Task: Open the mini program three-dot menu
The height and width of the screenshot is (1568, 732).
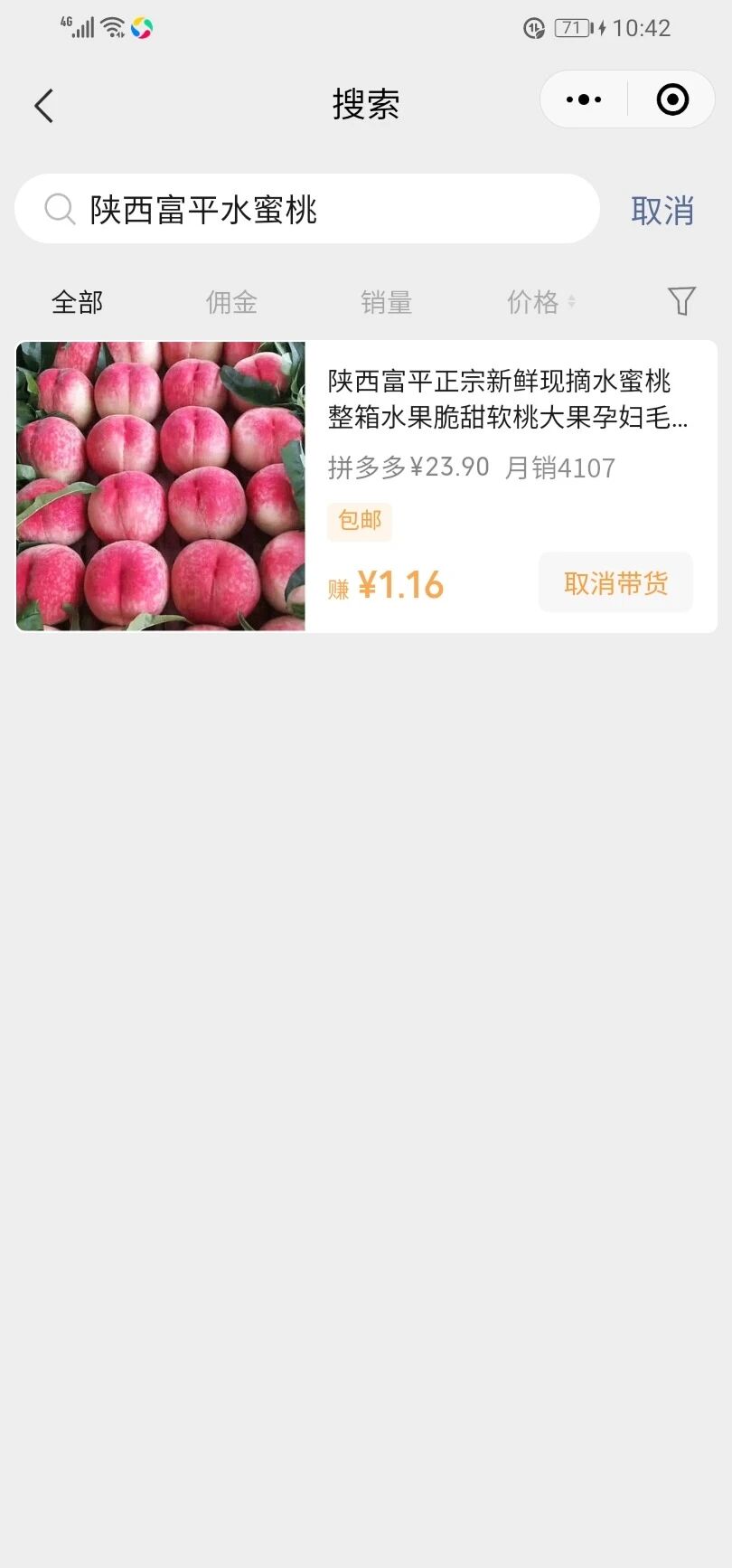Action: coord(584,99)
